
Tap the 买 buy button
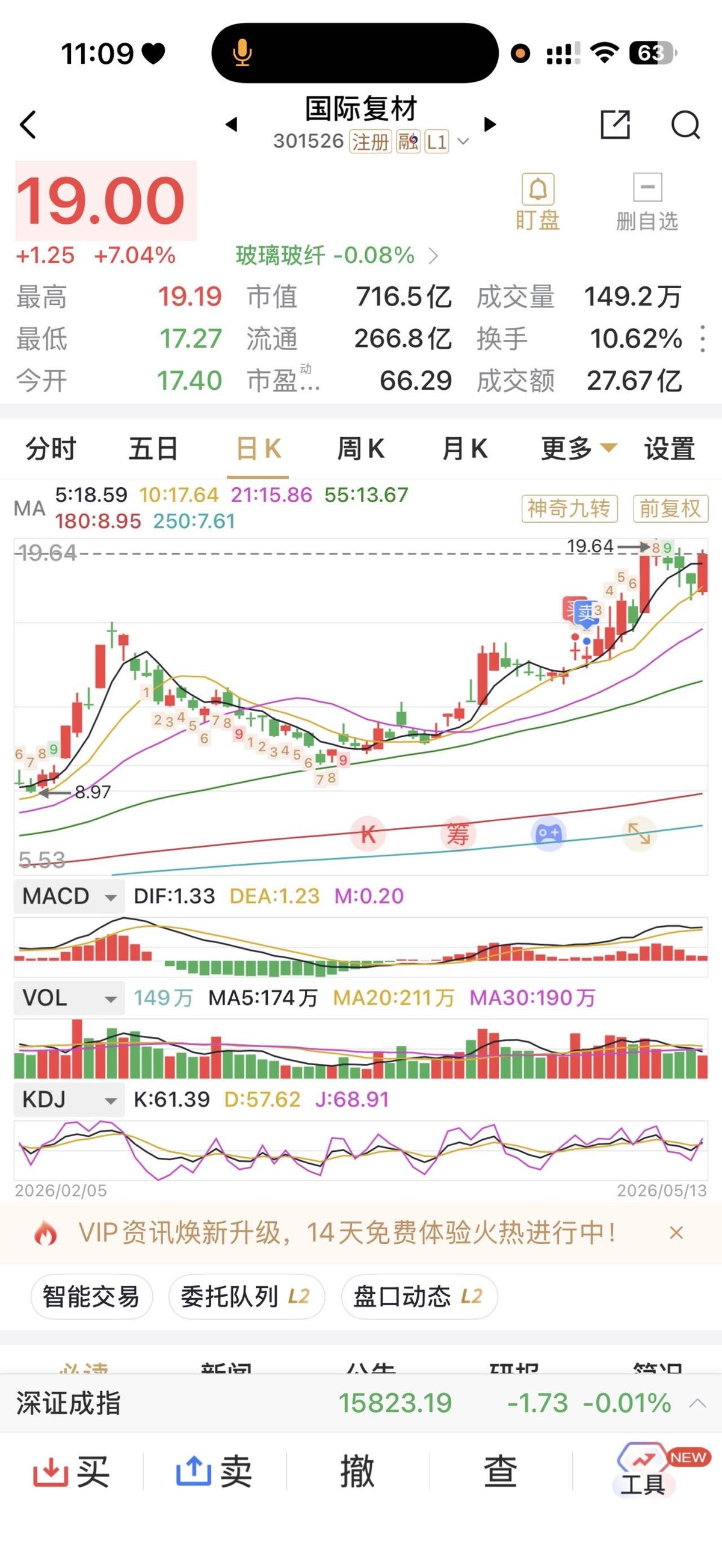click(x=72, y=1472)
